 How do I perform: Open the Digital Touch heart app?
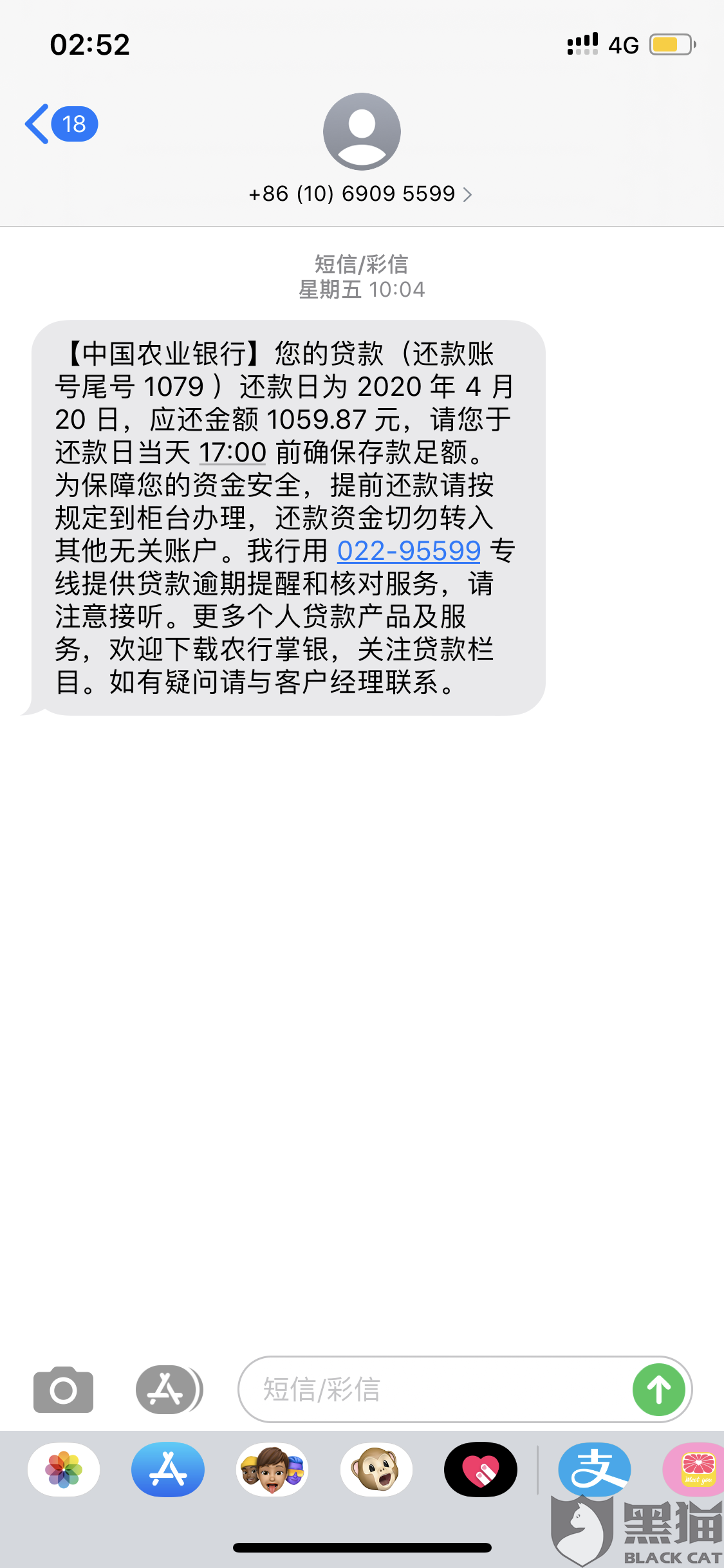[x=481, y=1470]
